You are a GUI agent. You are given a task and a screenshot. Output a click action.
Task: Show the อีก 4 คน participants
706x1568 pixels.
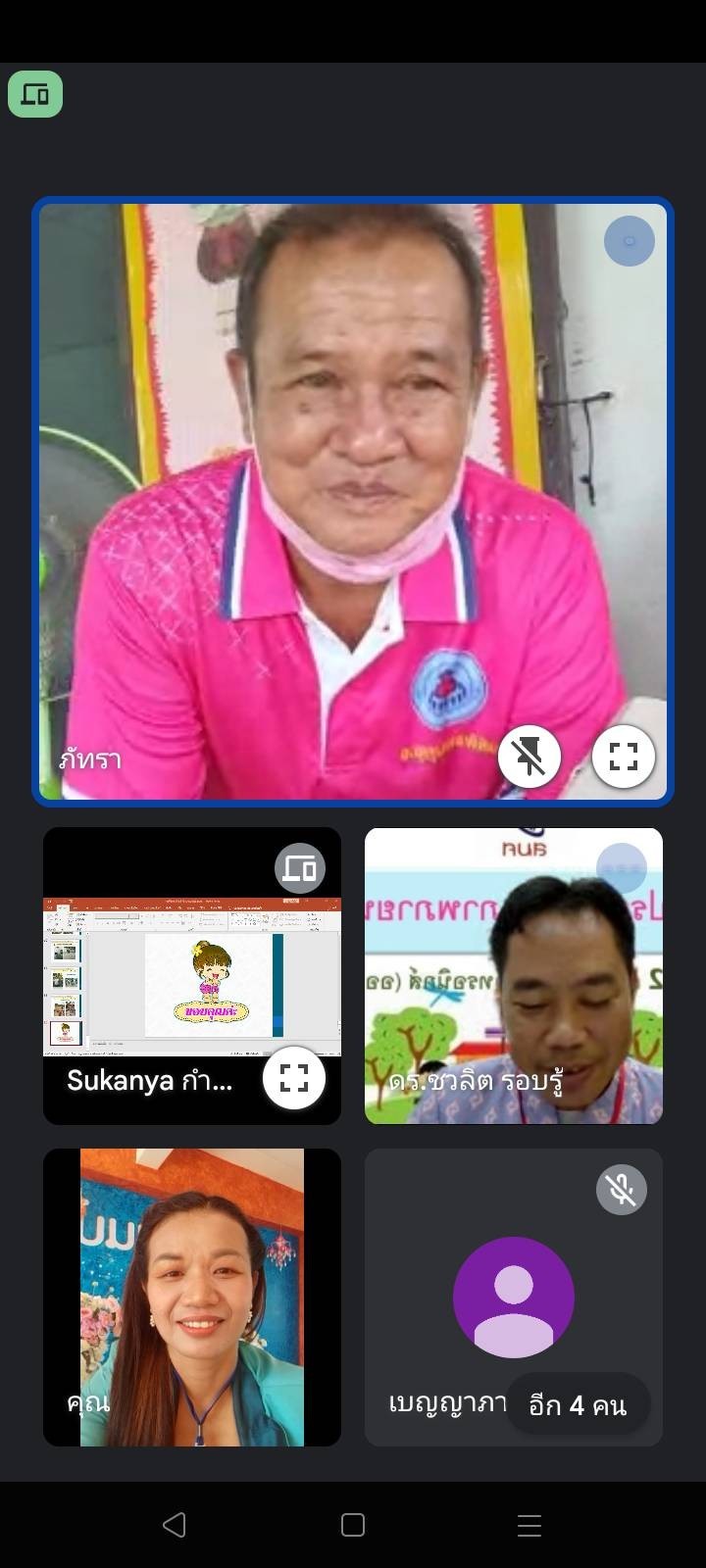(x=578, y=1405)
